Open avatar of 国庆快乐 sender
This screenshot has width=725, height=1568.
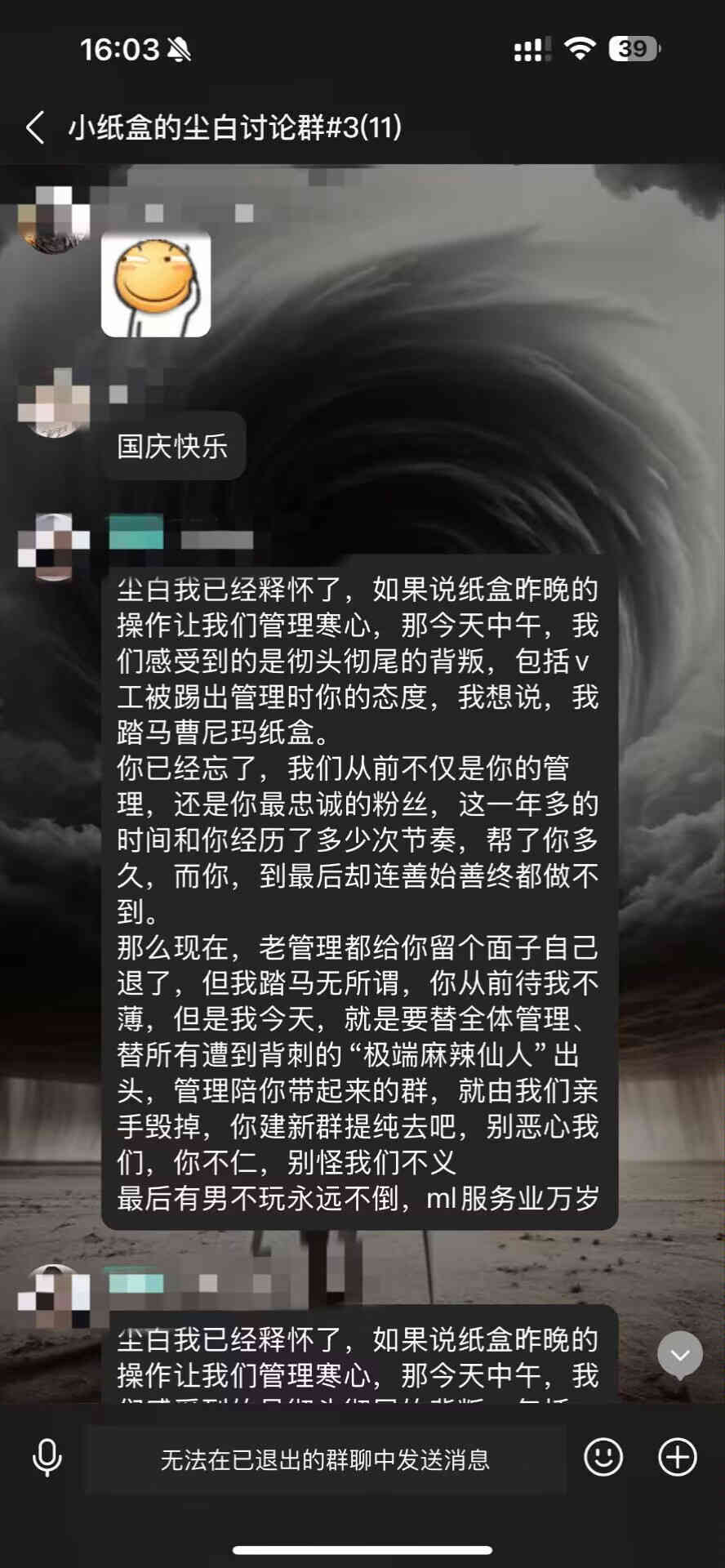click(x=54, y=403)
